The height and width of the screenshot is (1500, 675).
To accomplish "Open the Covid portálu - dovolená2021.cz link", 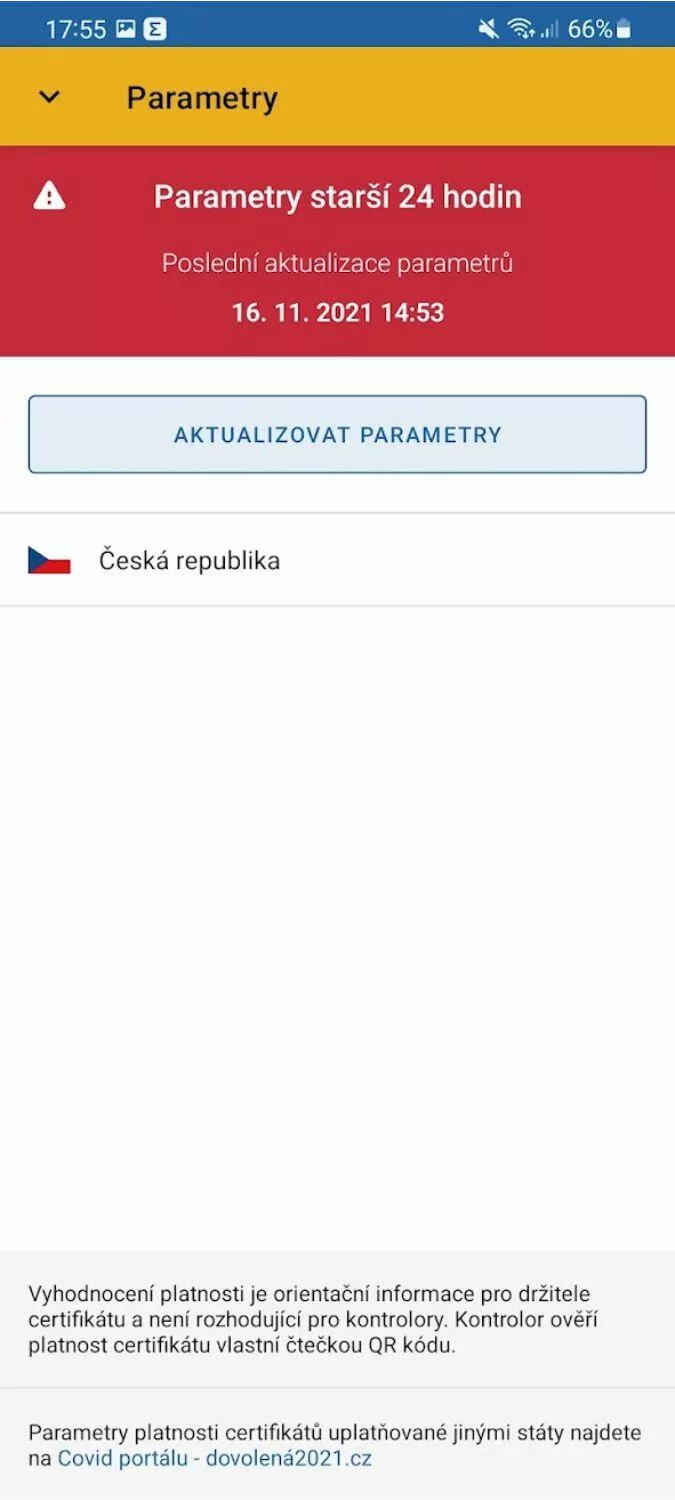I will pyautogui.click(x=214, y=1458).
